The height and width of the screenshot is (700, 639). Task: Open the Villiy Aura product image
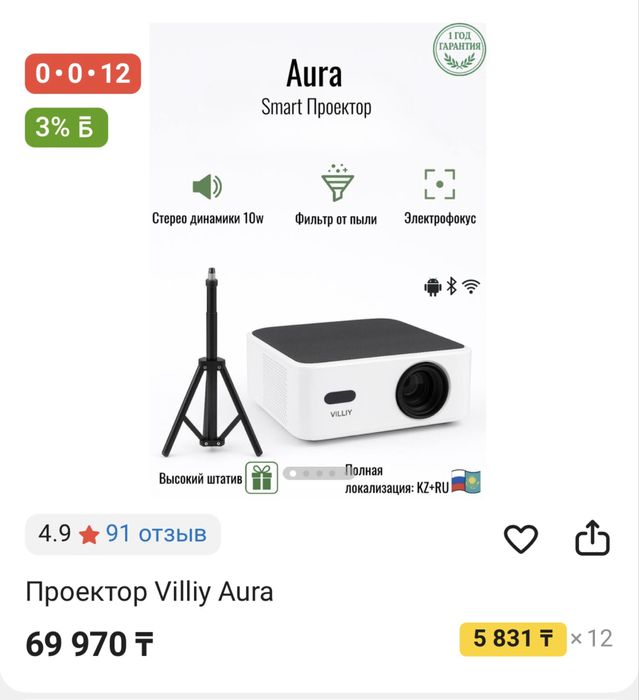[318, 260]
